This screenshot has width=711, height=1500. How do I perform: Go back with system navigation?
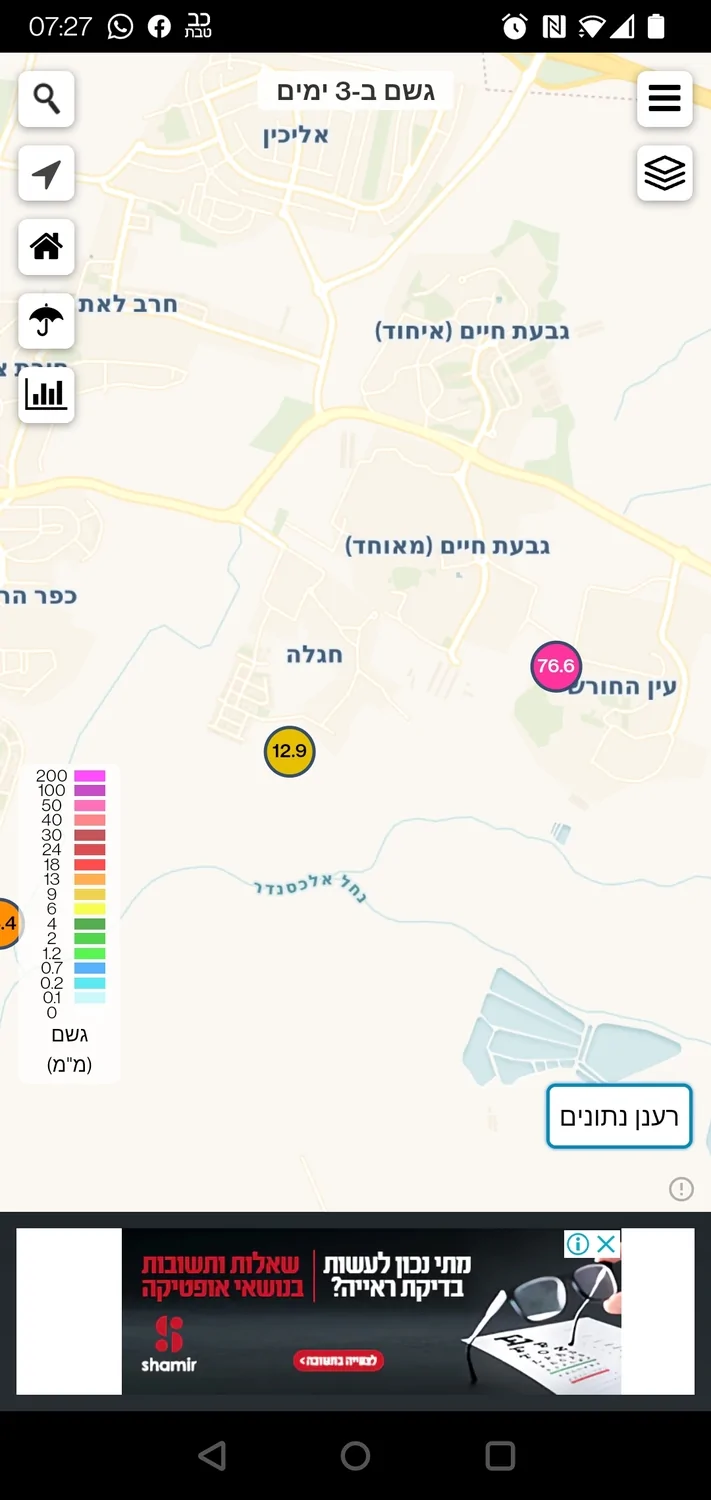212,1455
